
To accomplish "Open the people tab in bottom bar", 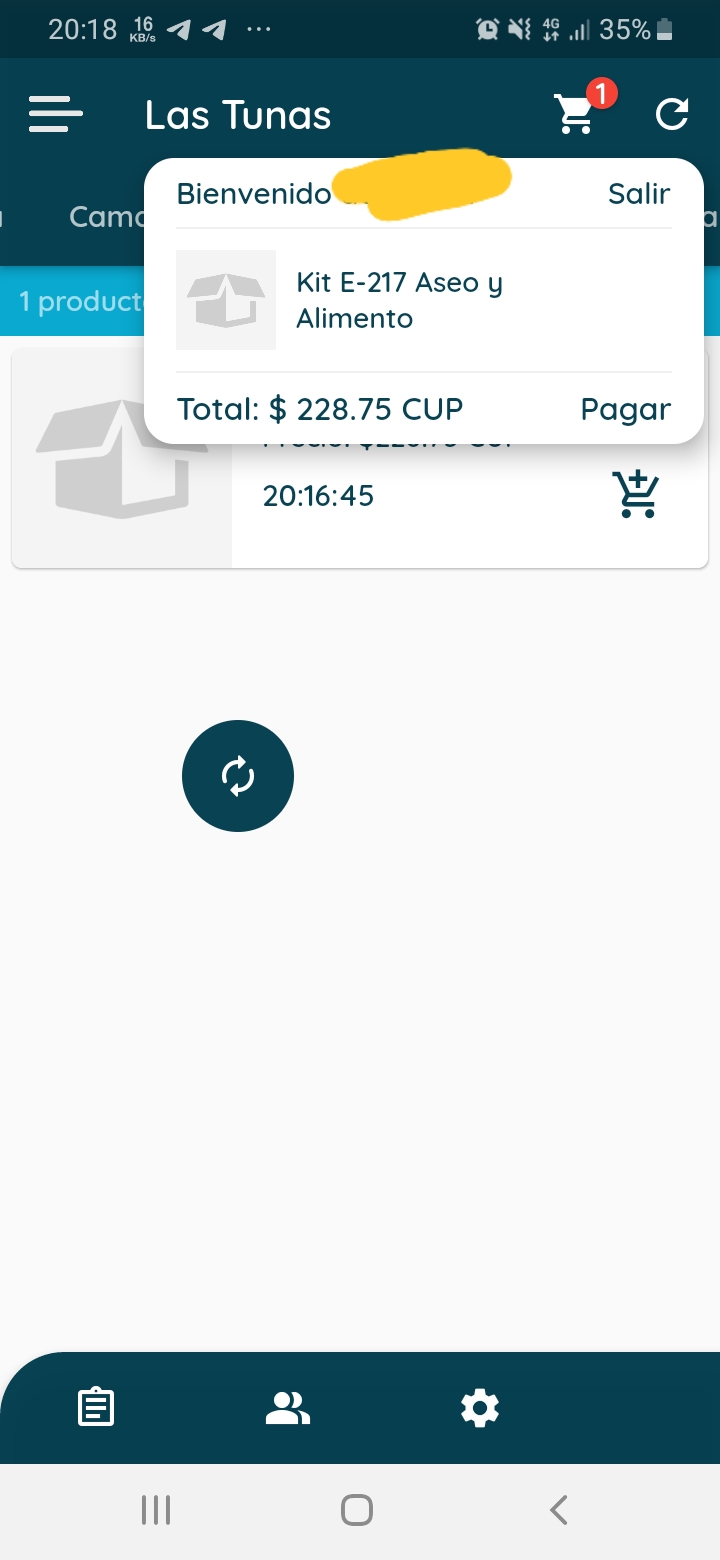I will pos(288,1408).
